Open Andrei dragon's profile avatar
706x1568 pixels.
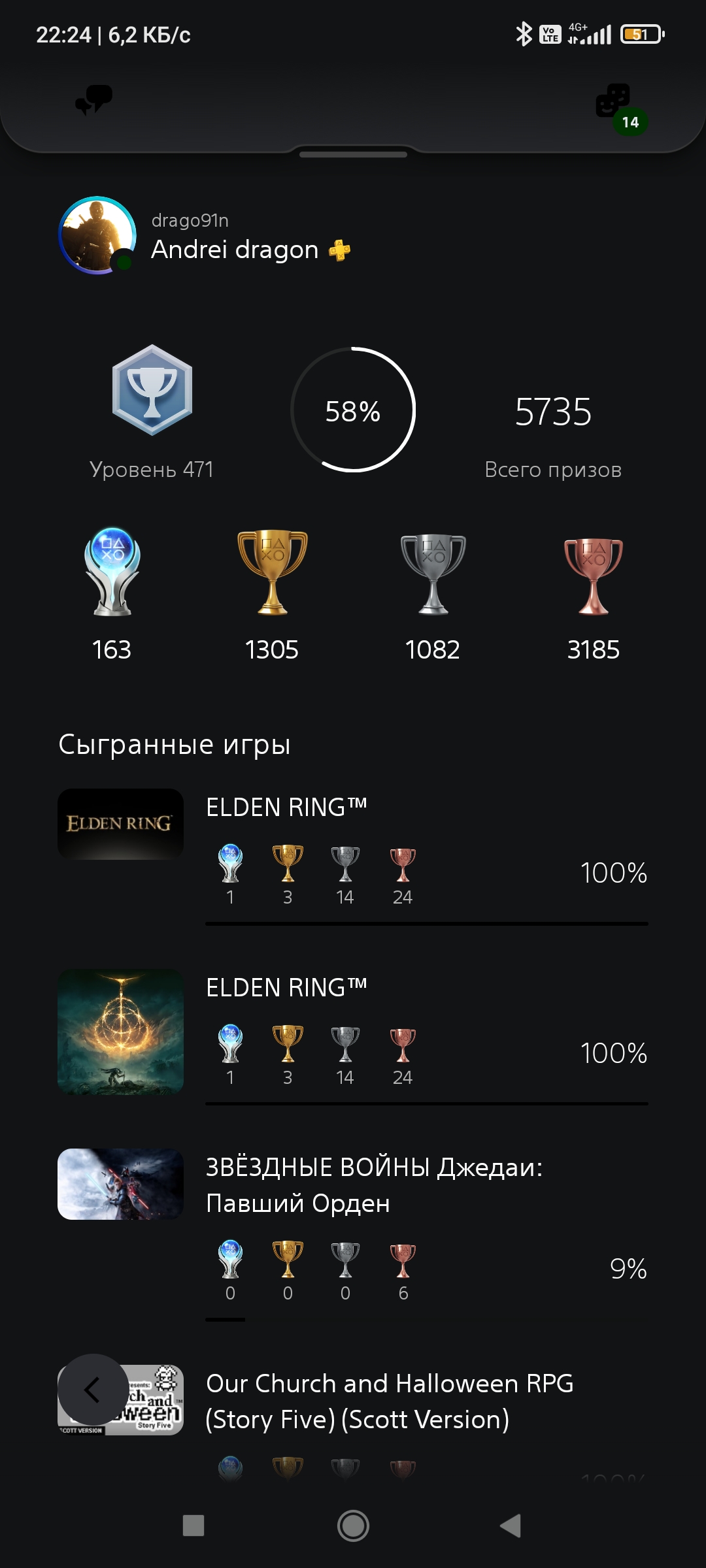97,235
